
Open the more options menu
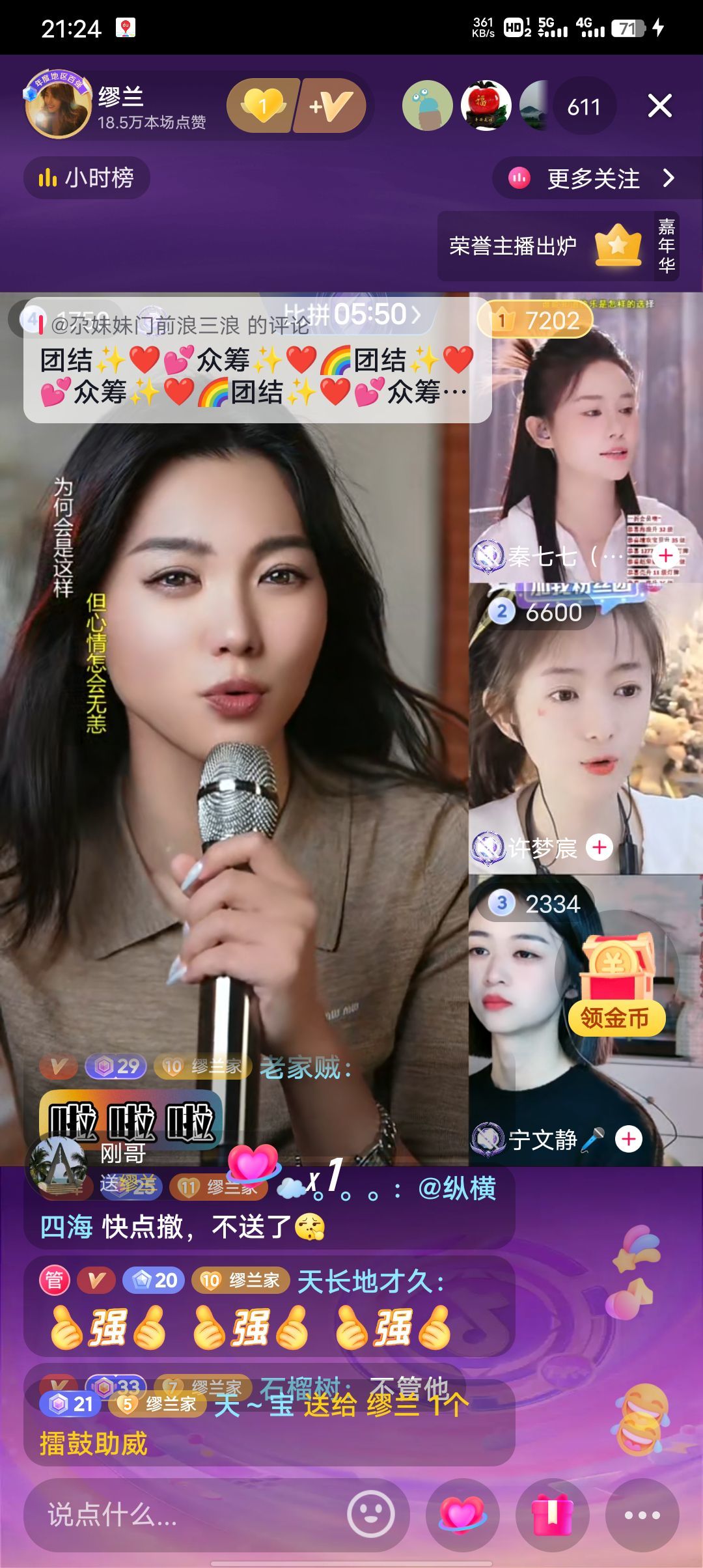pos(642,1515)
